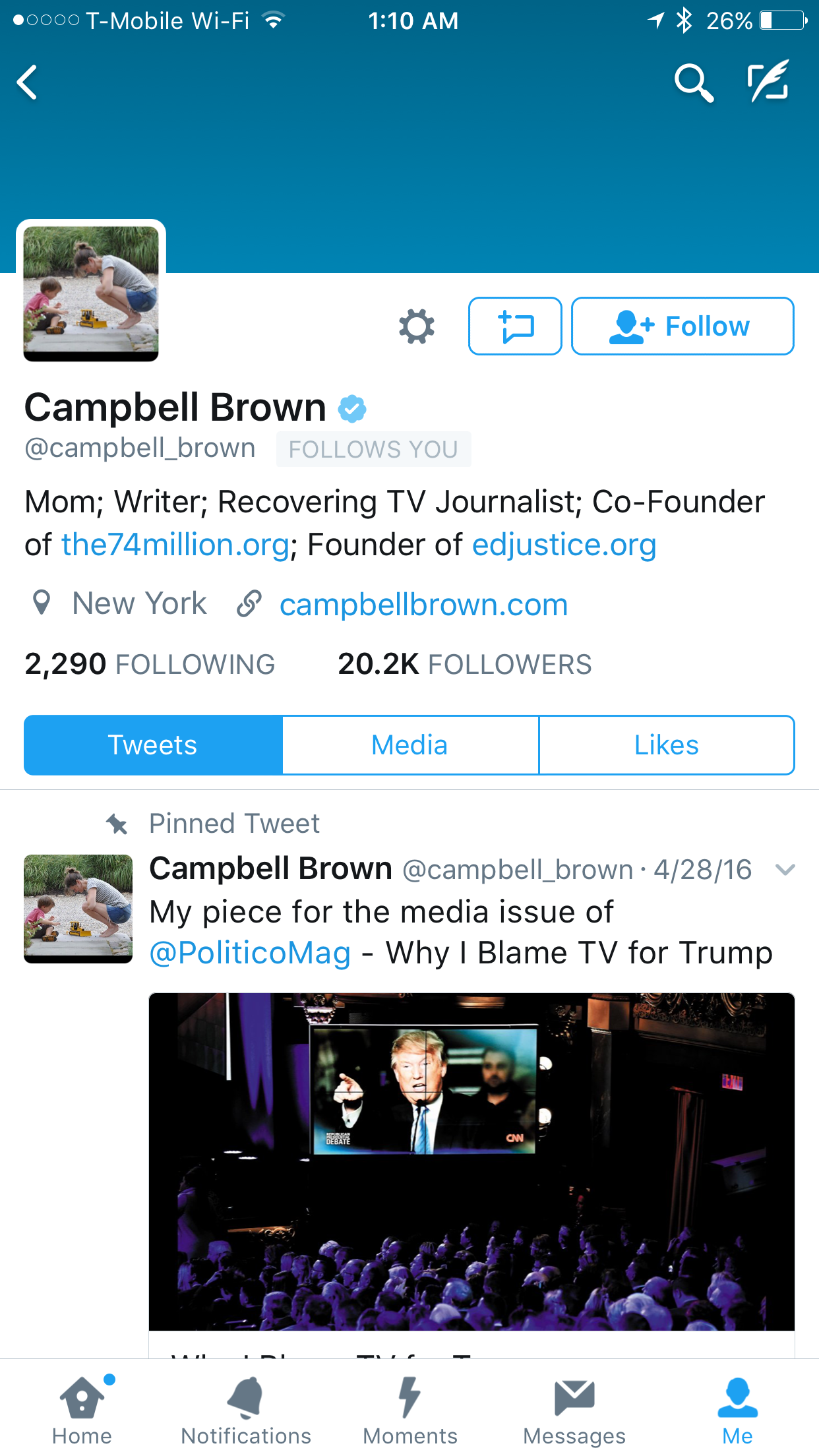Switch to the Media tab

pos(410,745)
